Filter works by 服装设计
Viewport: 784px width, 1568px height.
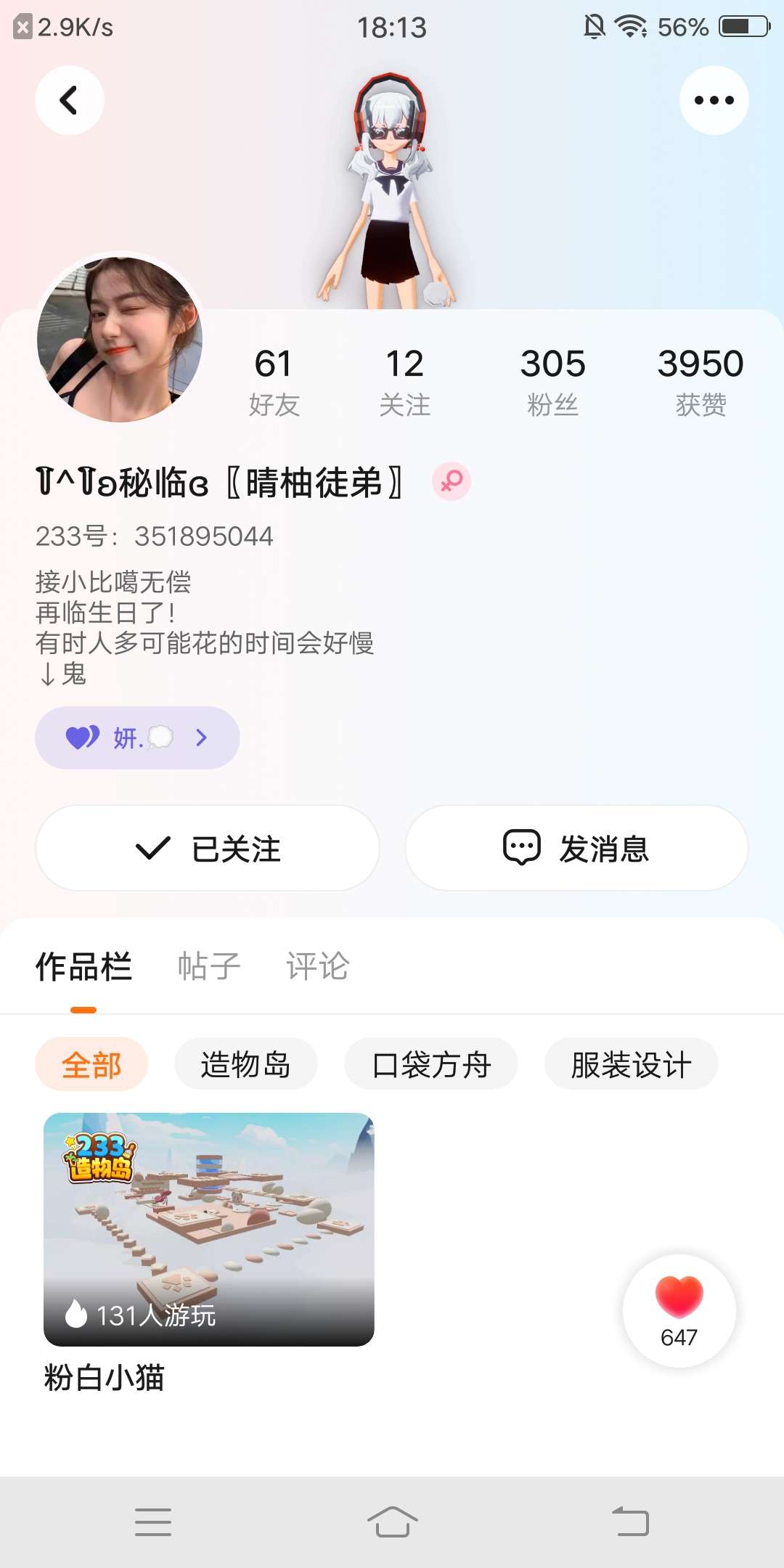tap(631, 1064)
